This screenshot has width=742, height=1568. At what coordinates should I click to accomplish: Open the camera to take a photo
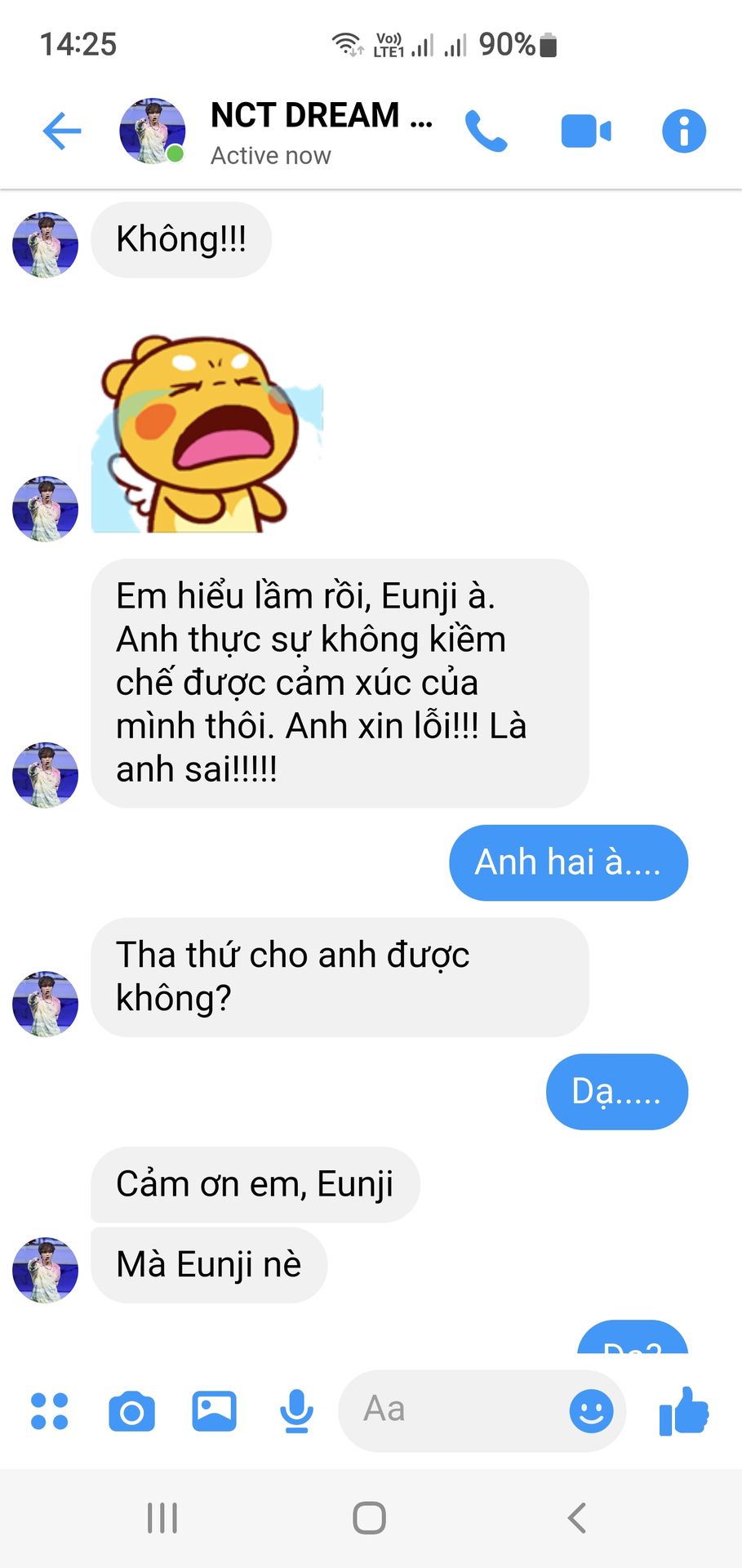click(x=131, y=1410)
